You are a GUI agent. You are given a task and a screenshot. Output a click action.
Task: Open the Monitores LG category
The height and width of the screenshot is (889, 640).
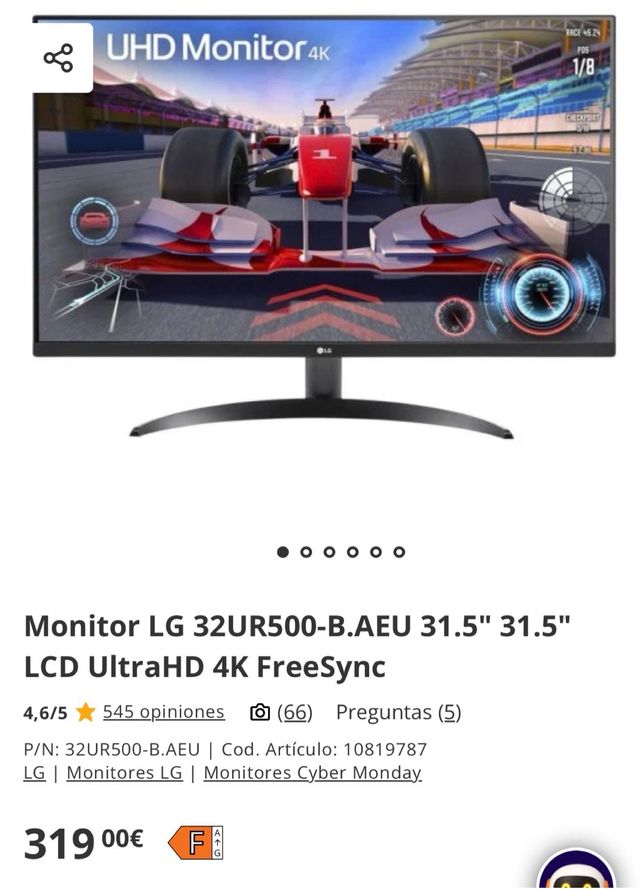[x=124, y=773]
